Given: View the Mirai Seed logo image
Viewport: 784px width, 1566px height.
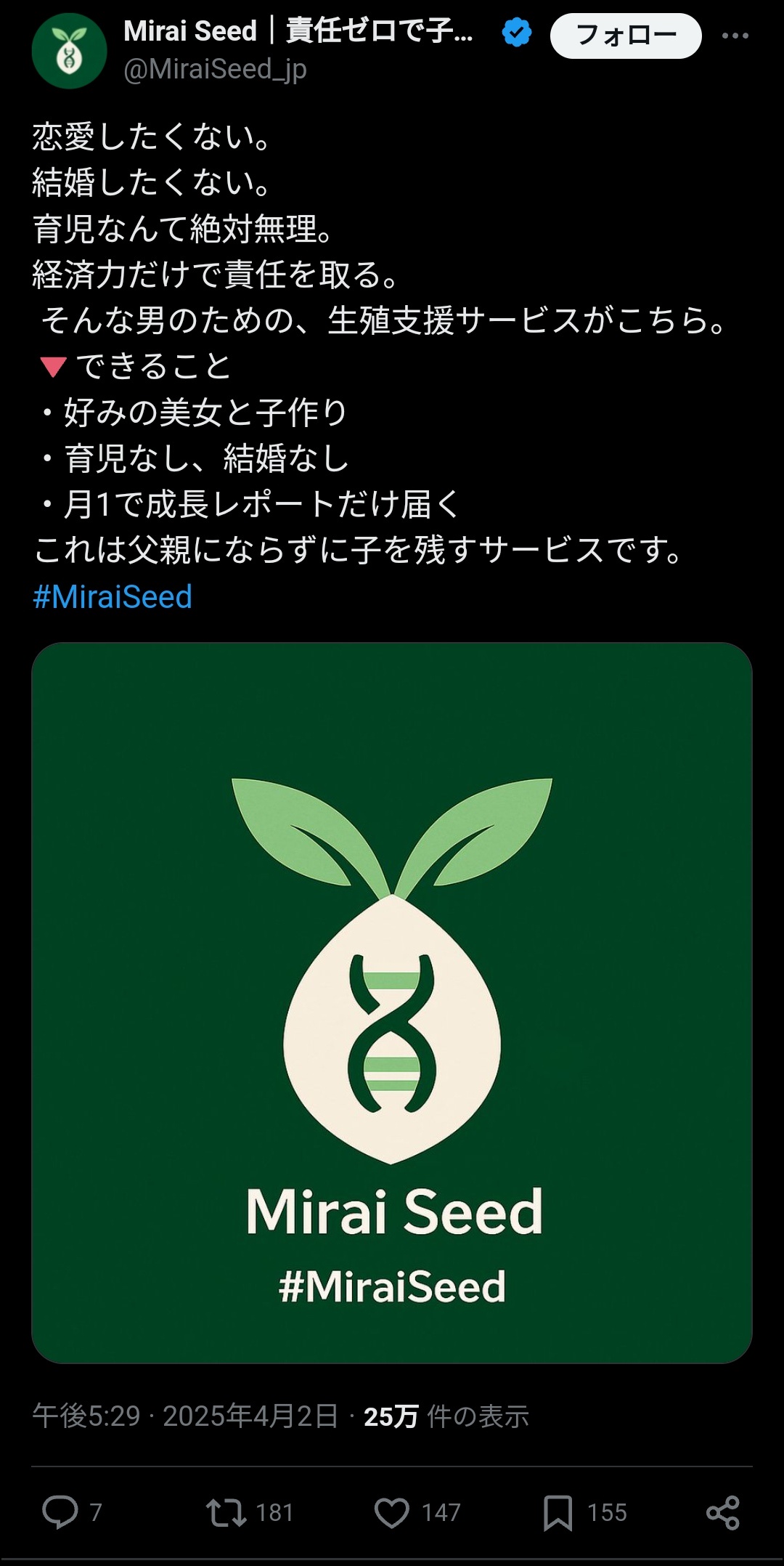Looking at the screenshot, I should click(x=392, y=1002).
